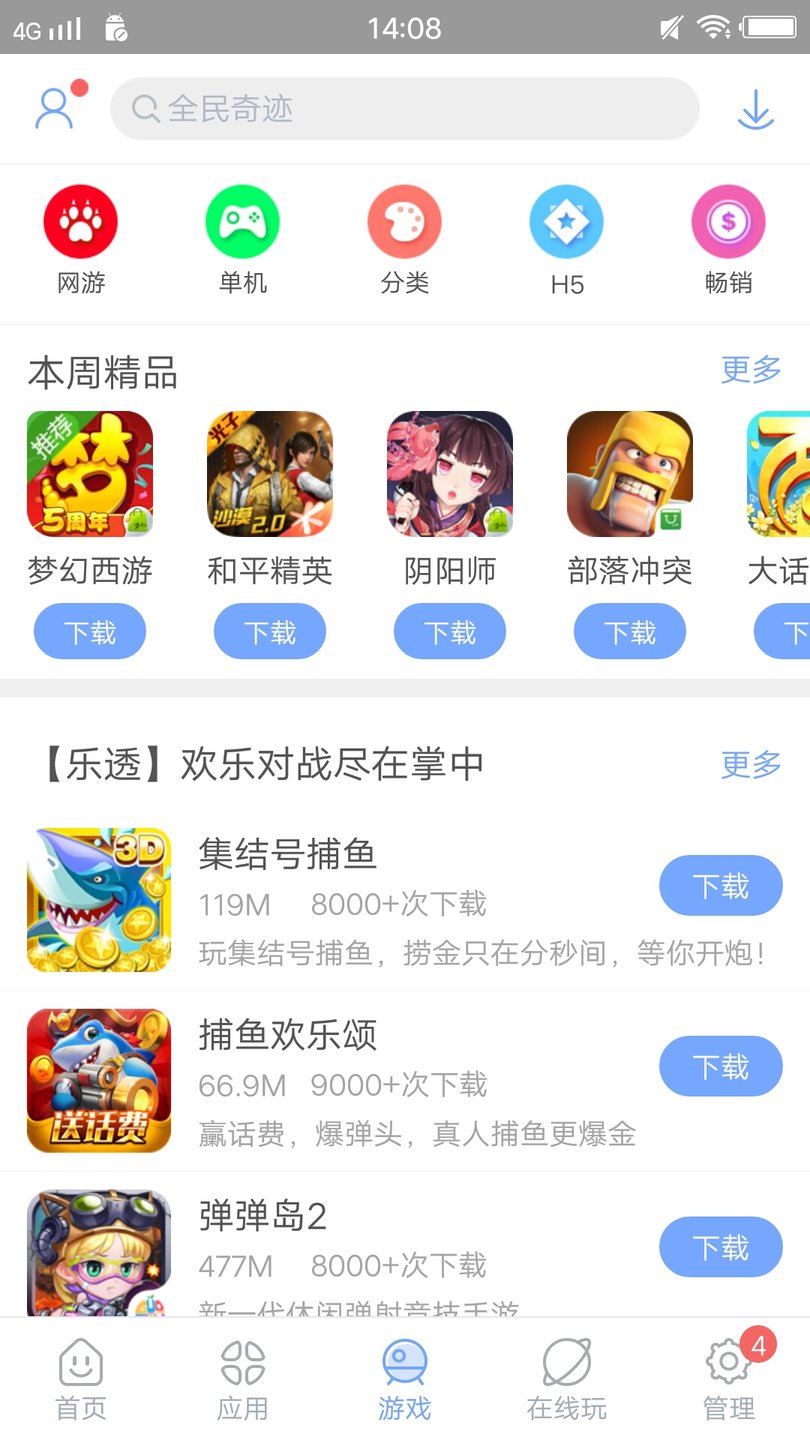This screenshot has height=1440, width=810.
Task: Tap the search magnifier icon in search bar
Action: [148, 108]
